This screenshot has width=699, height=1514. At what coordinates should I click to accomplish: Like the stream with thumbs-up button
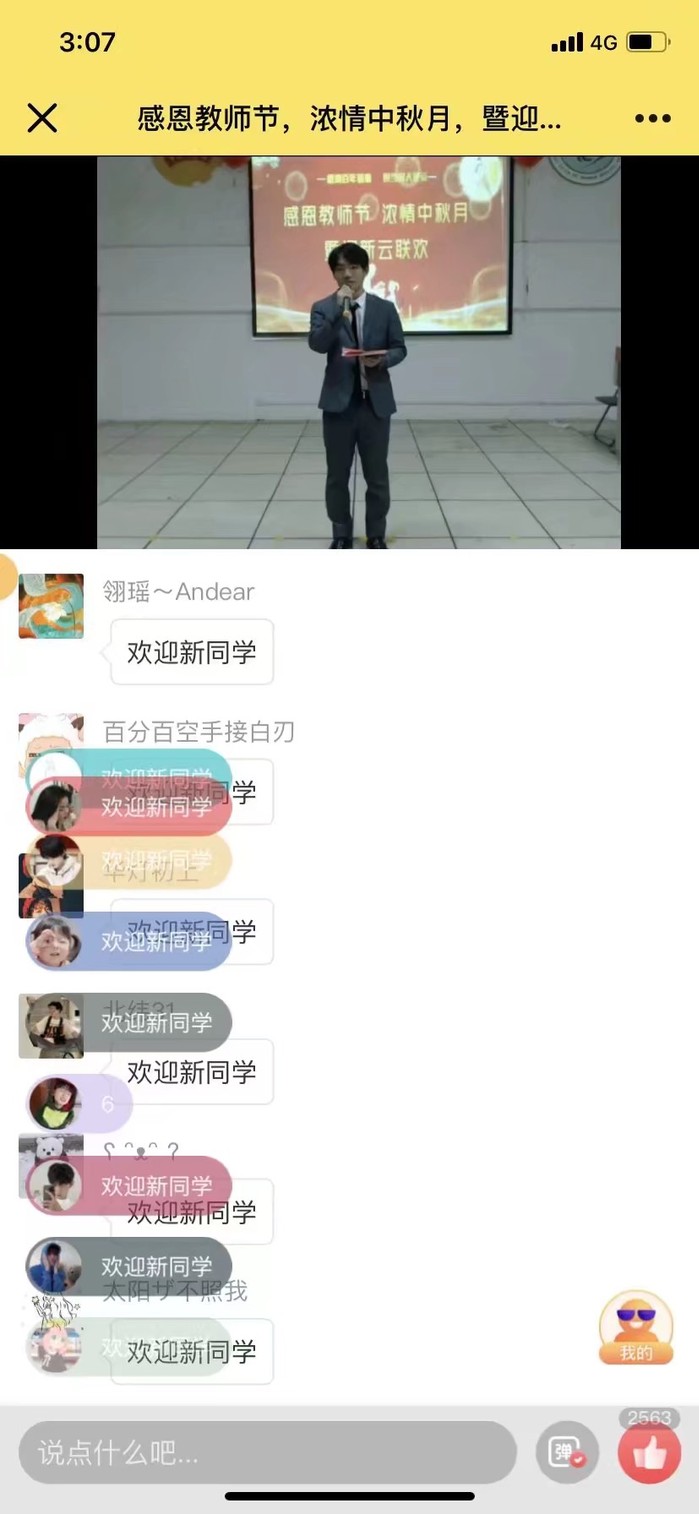click(649, 1453)
